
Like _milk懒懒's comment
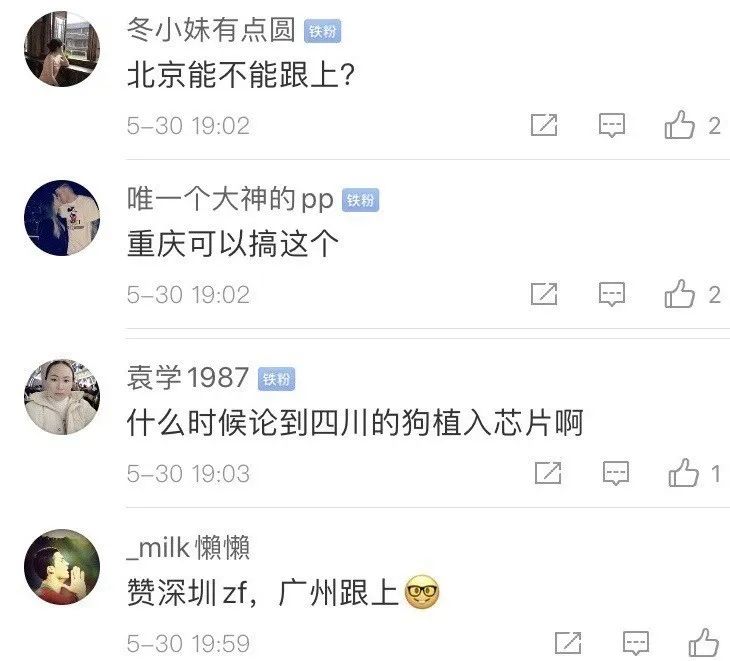click(704, 642)
